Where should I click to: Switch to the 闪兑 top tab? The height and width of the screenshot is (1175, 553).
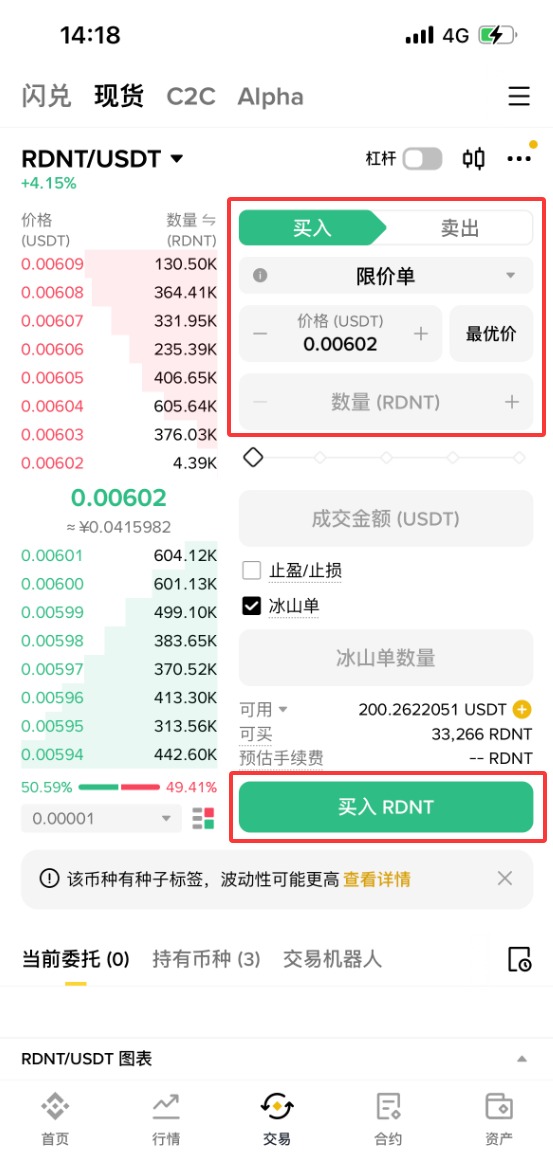coord(46,97)
